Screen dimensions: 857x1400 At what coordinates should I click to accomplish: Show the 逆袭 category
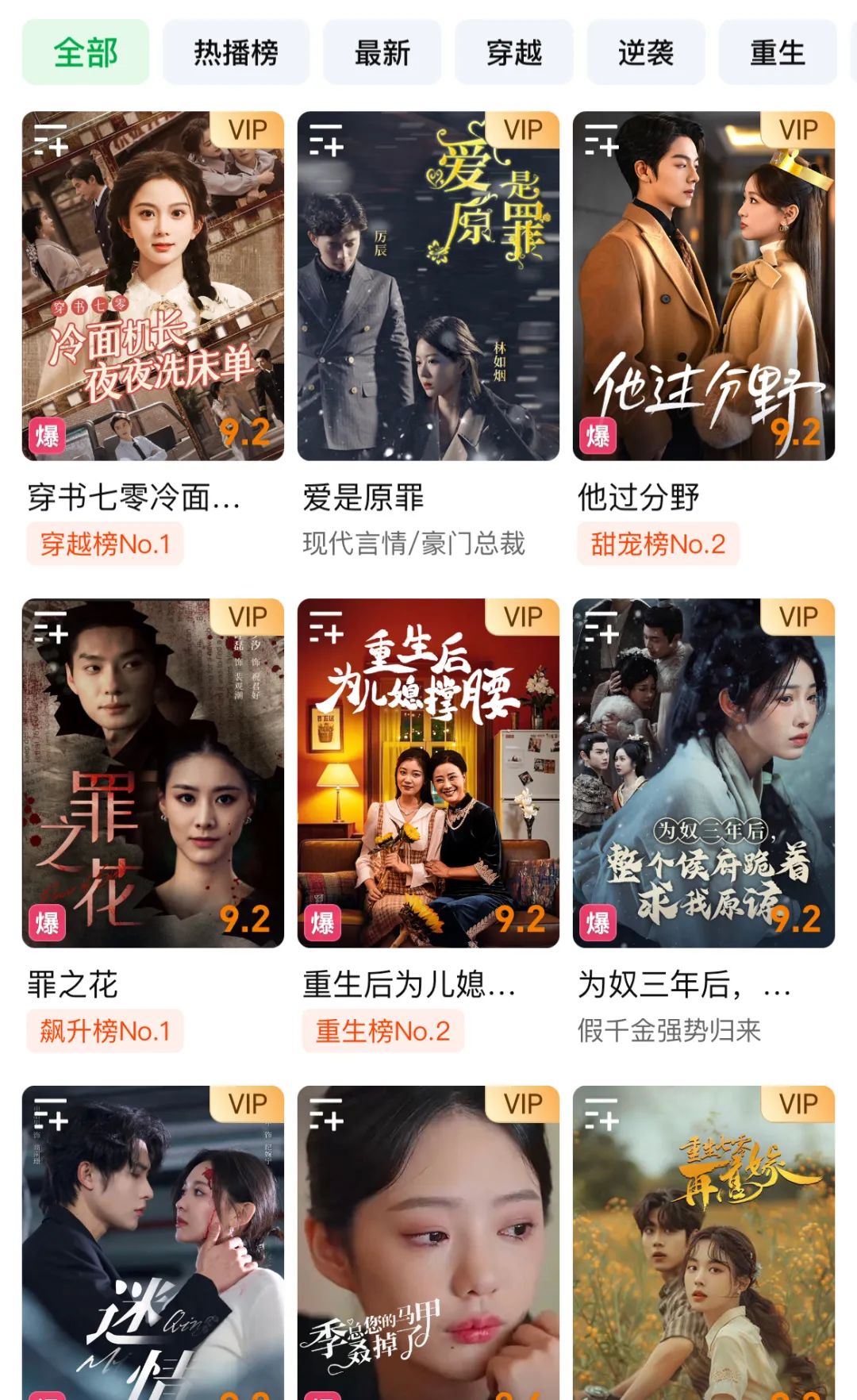click(x=645, y=52)
